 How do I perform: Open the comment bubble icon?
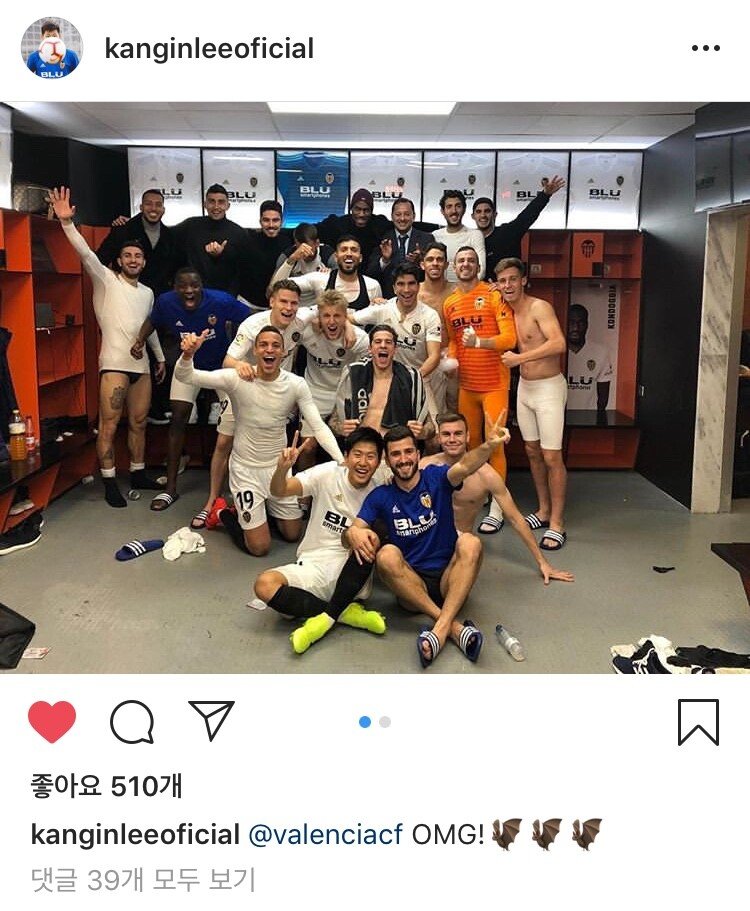[132, 721]
